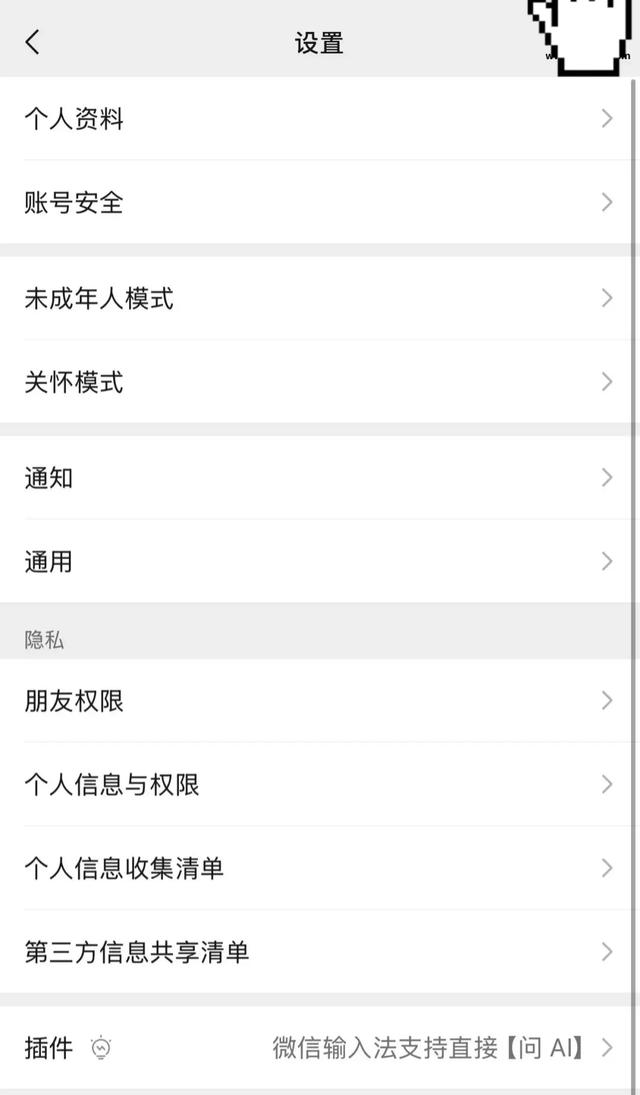Viewport: 640px width, 1095px height.
Task: Open 通知 settings
Action: tap(318, 478)
